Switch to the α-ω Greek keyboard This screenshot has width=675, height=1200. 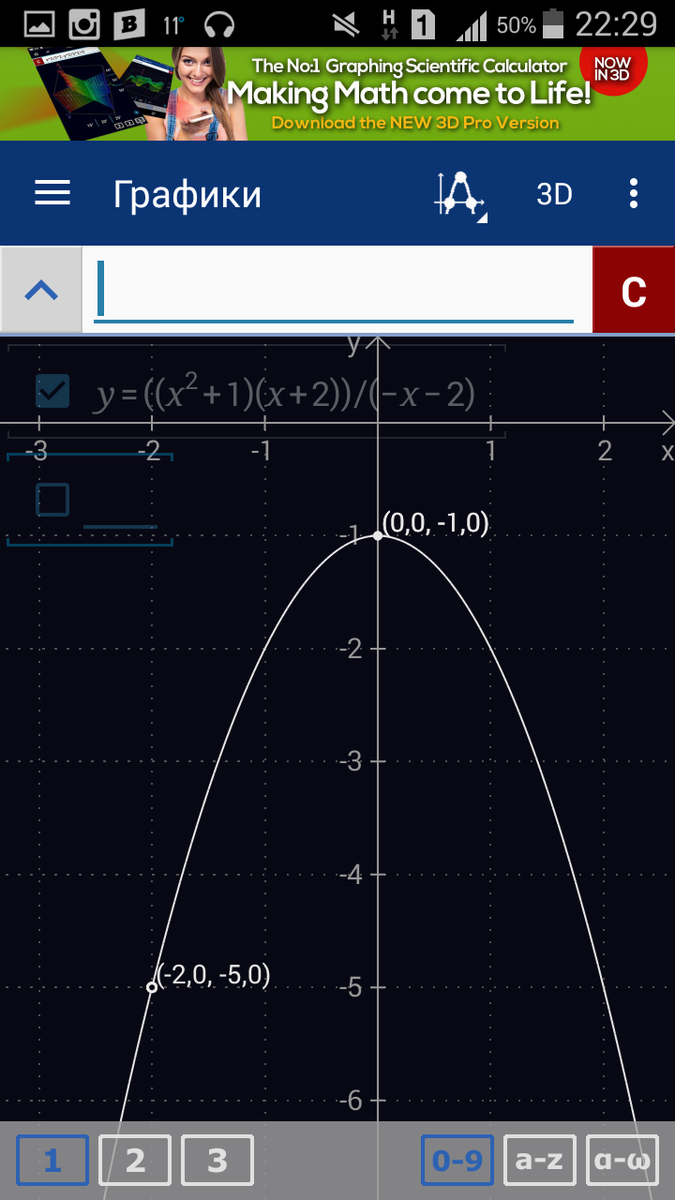622,1160
